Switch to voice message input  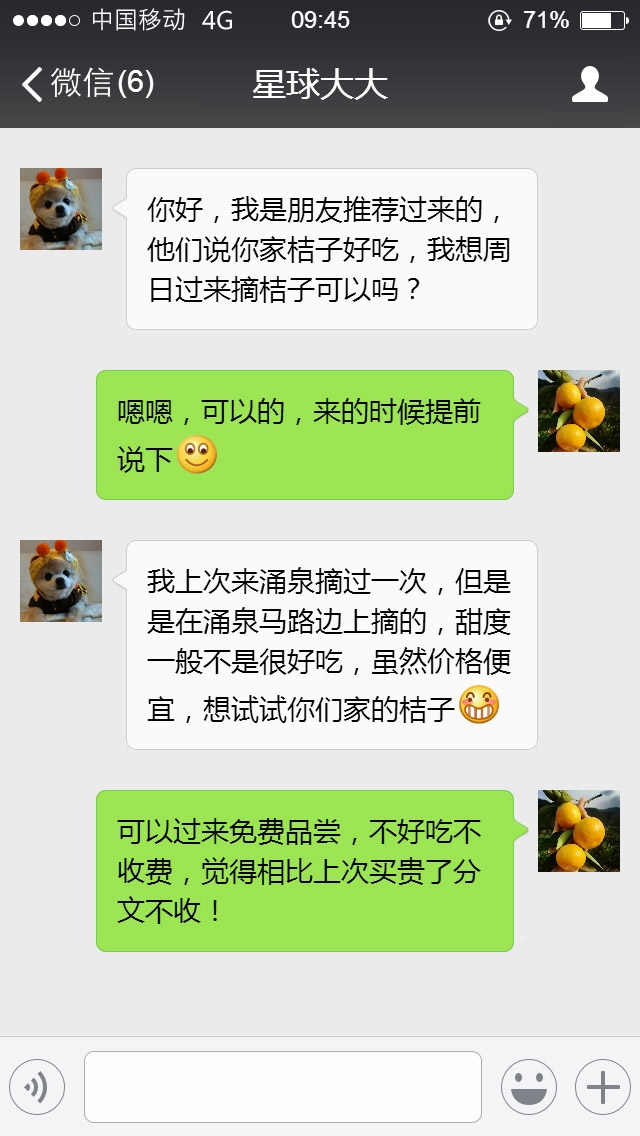pos(37,1087)
